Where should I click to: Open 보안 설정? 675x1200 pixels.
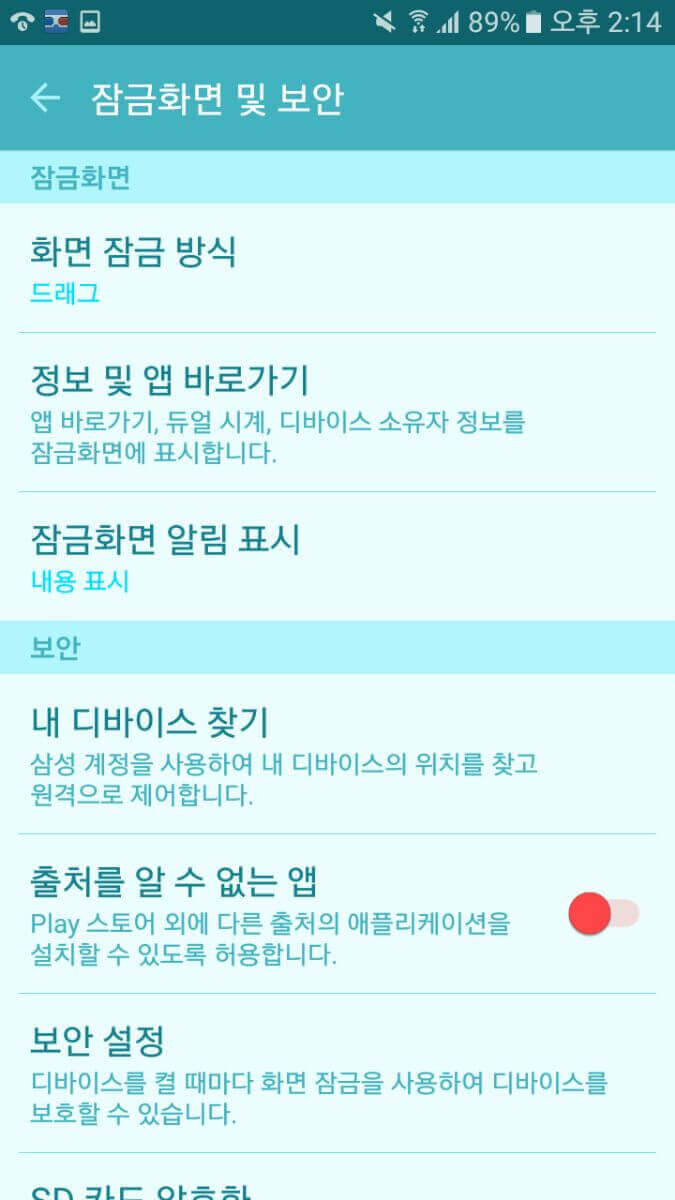point(337,1073)
